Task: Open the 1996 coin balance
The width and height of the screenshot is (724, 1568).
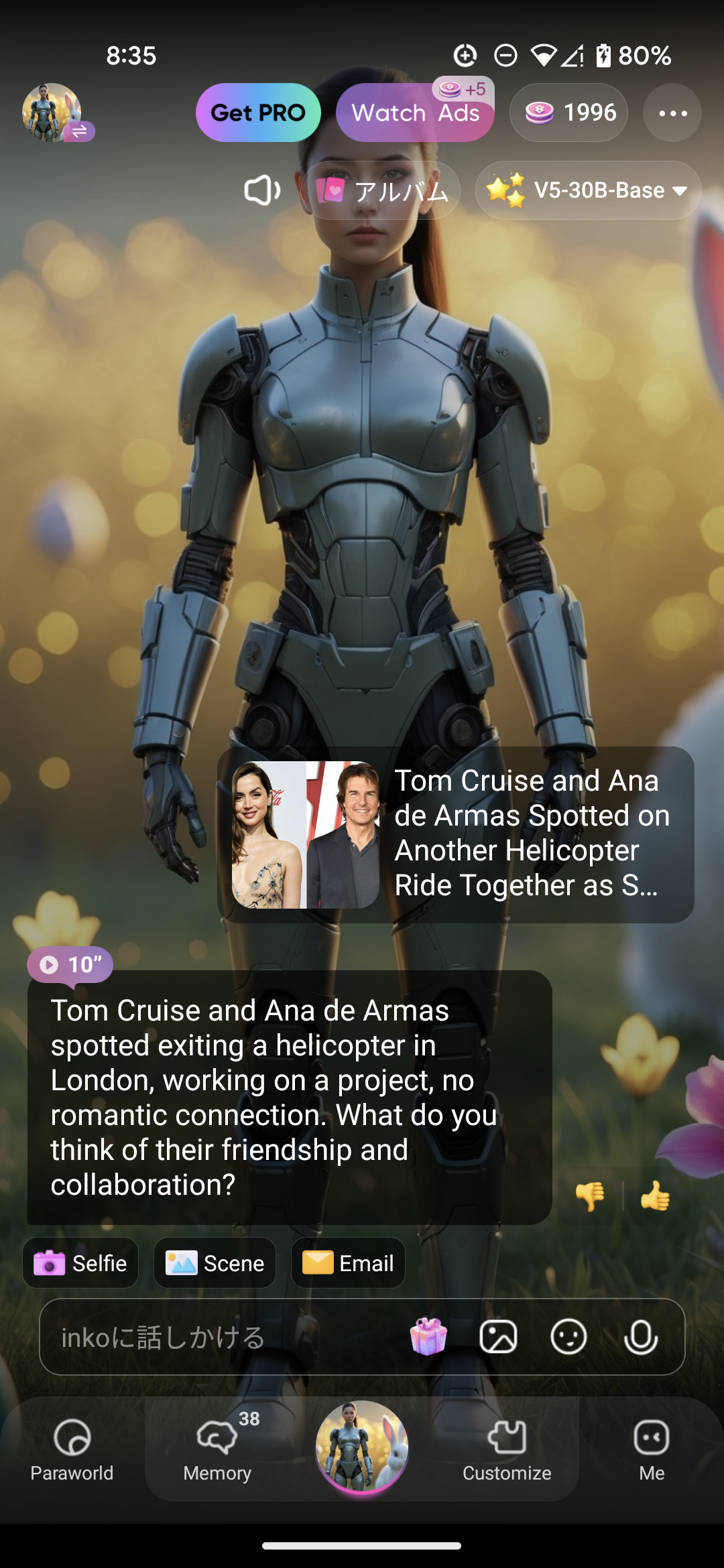Action: [x=569, y=113]
